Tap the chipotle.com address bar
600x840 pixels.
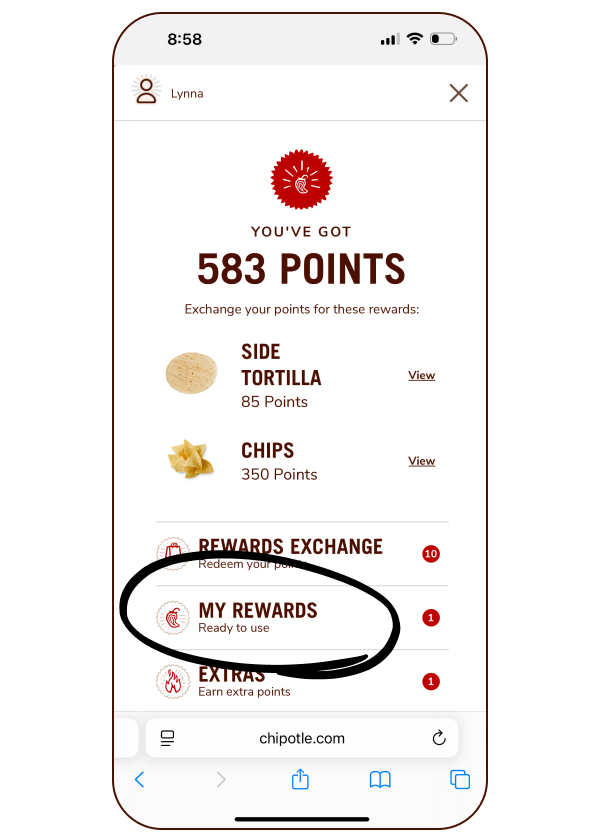[x=302, y=739]
